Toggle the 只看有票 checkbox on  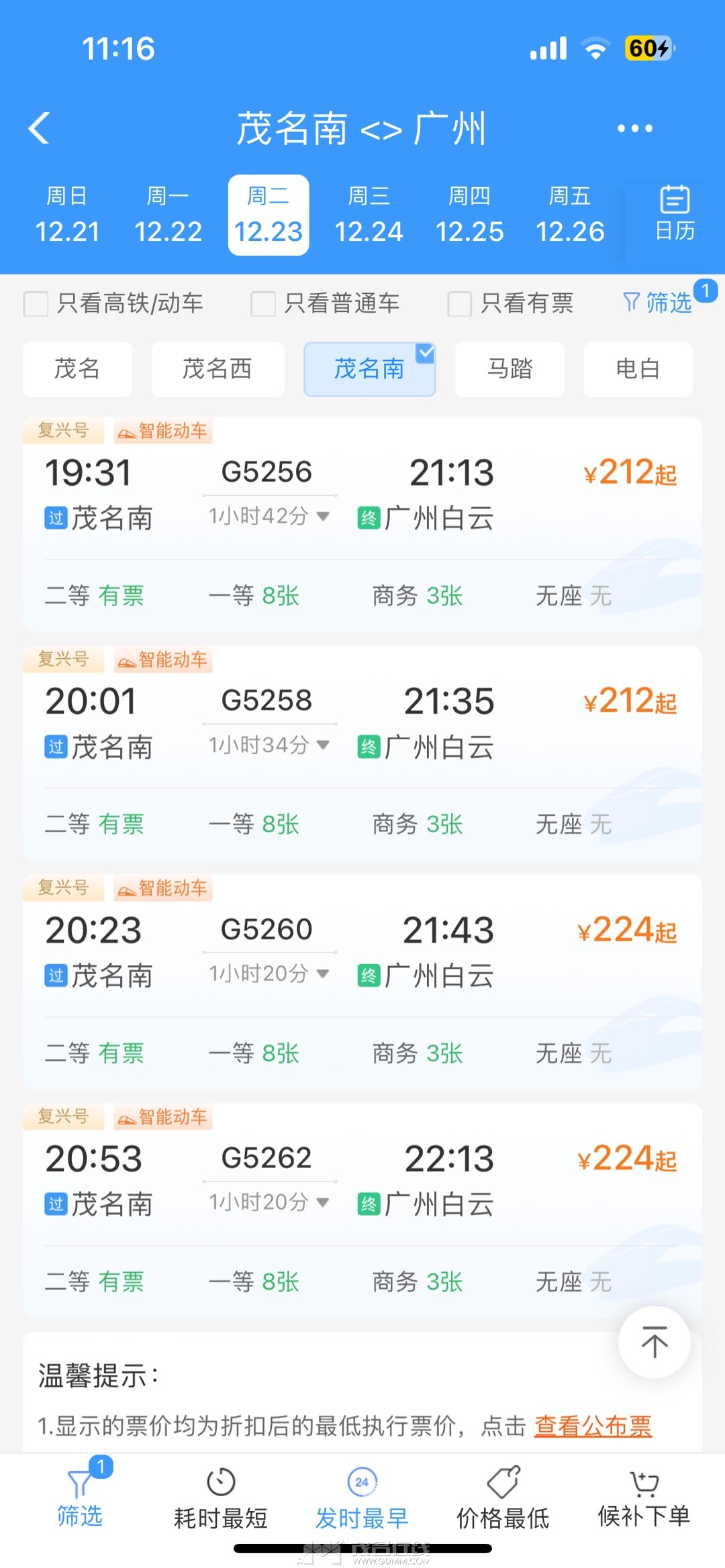point(458,303)
